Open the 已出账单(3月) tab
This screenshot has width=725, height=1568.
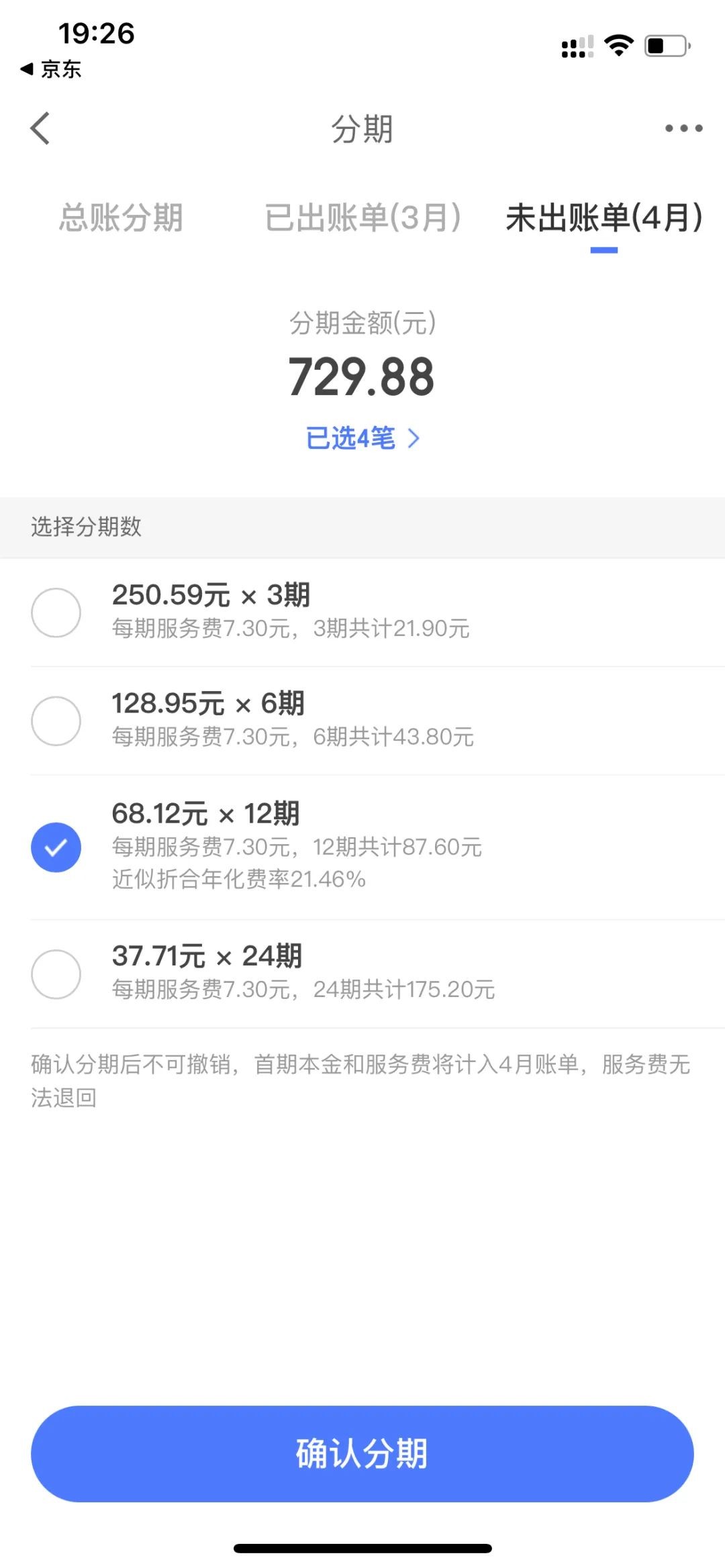pos(362,217)
